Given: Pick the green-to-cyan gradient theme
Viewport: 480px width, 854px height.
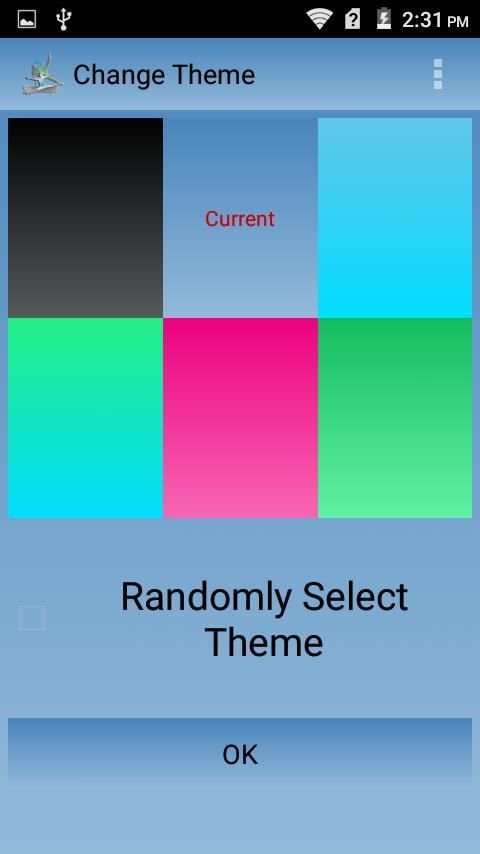Looking at the screenshot, I should pyautogui.click(x=86, y=418).
